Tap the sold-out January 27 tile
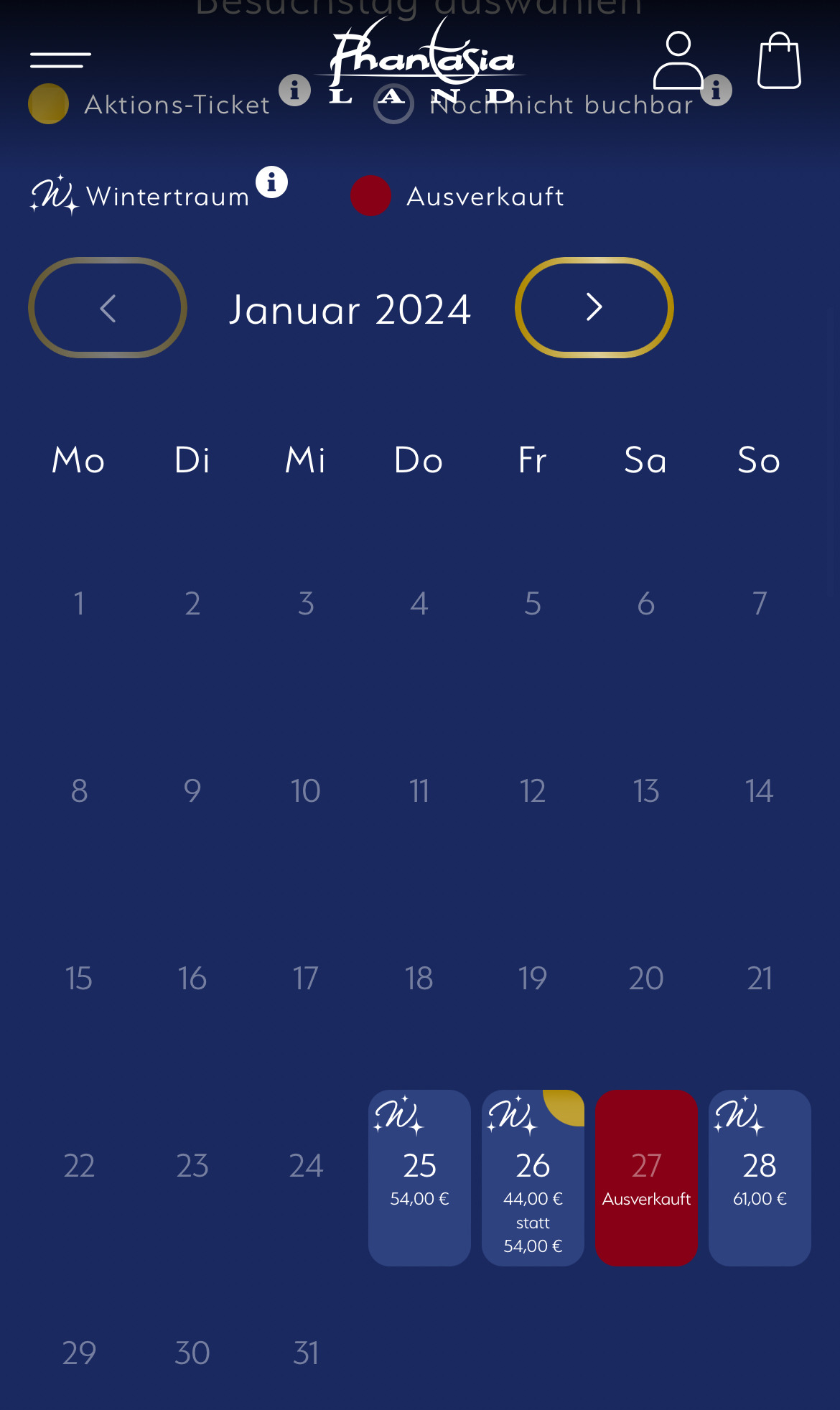 click(x=646, y=1178)
